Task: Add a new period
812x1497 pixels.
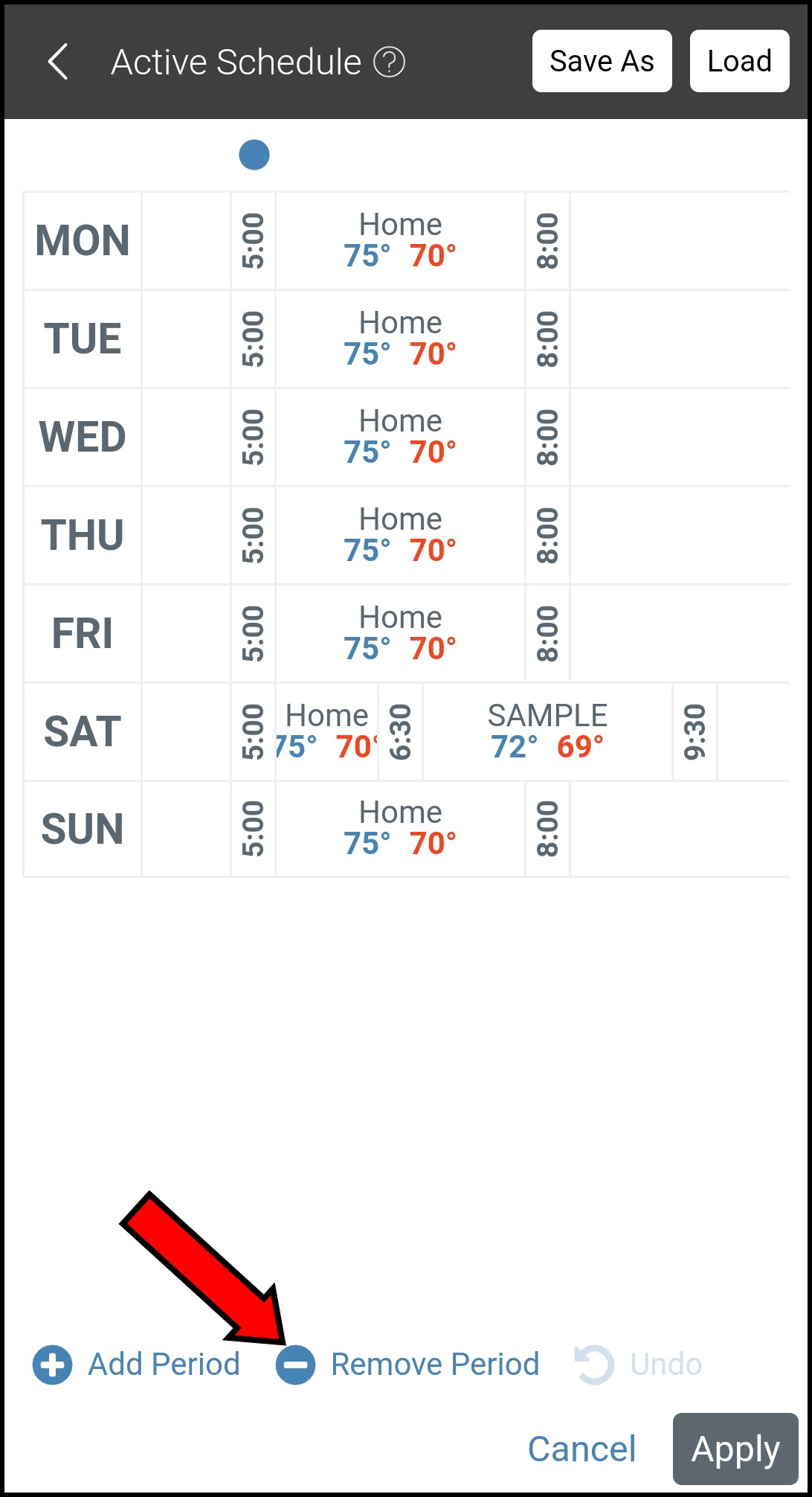Action: [137, 1365]
